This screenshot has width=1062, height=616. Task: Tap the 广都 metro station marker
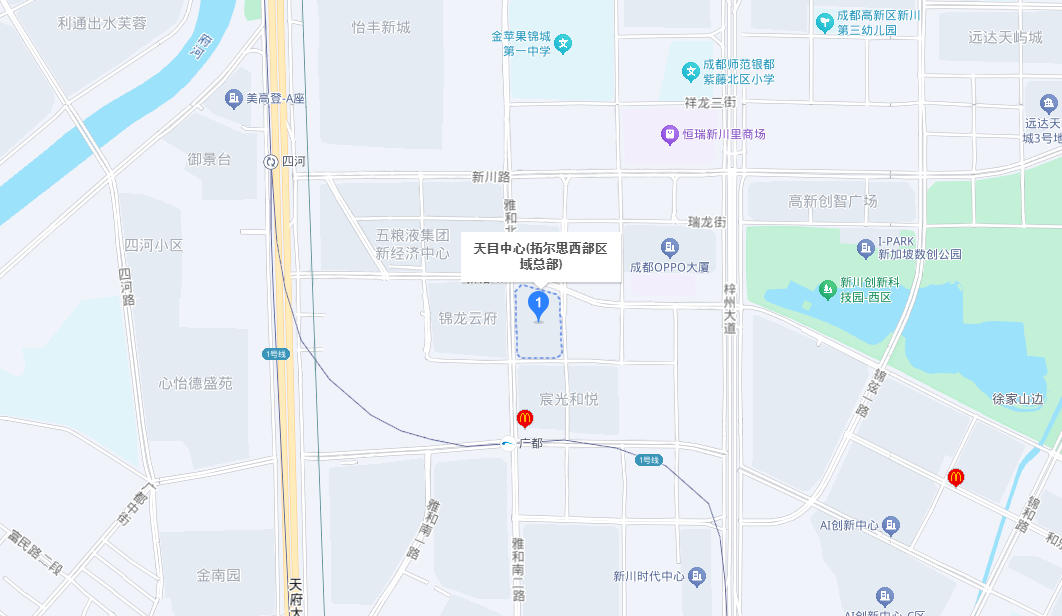click(508, 443)
